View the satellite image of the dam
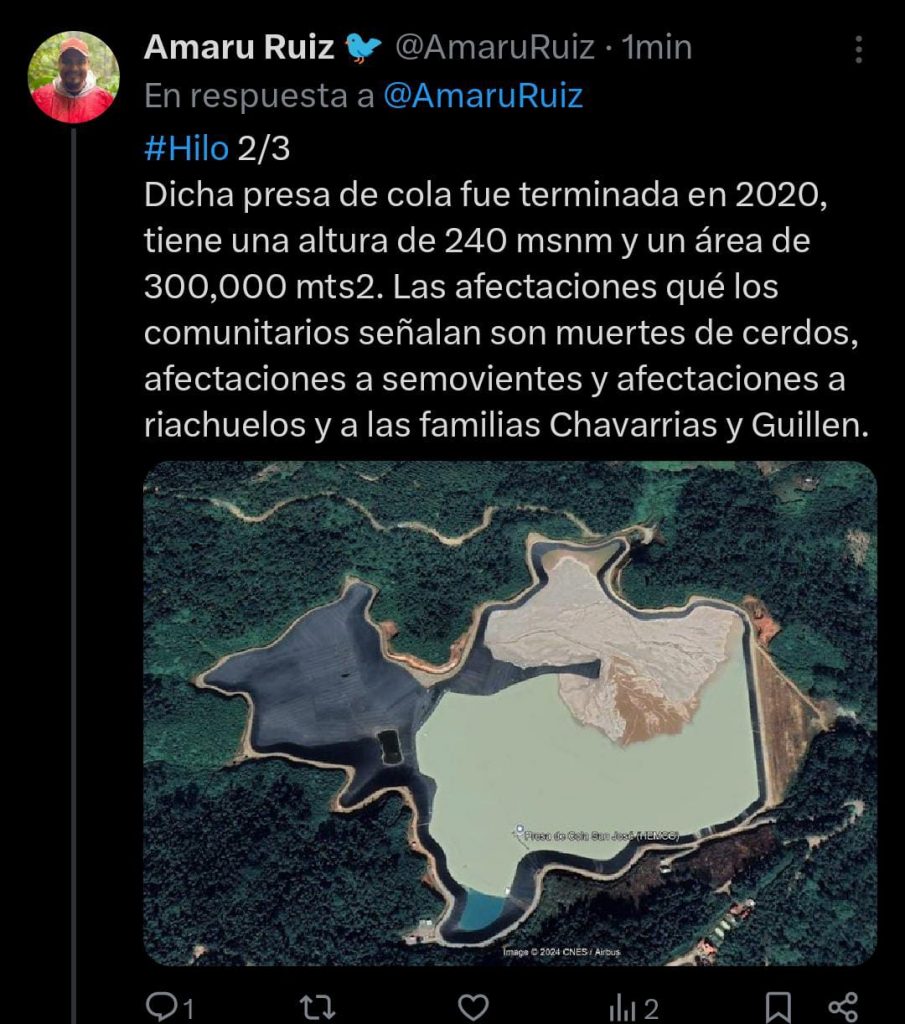Viewport: 905px width, 1024px height. coord(510,713)
